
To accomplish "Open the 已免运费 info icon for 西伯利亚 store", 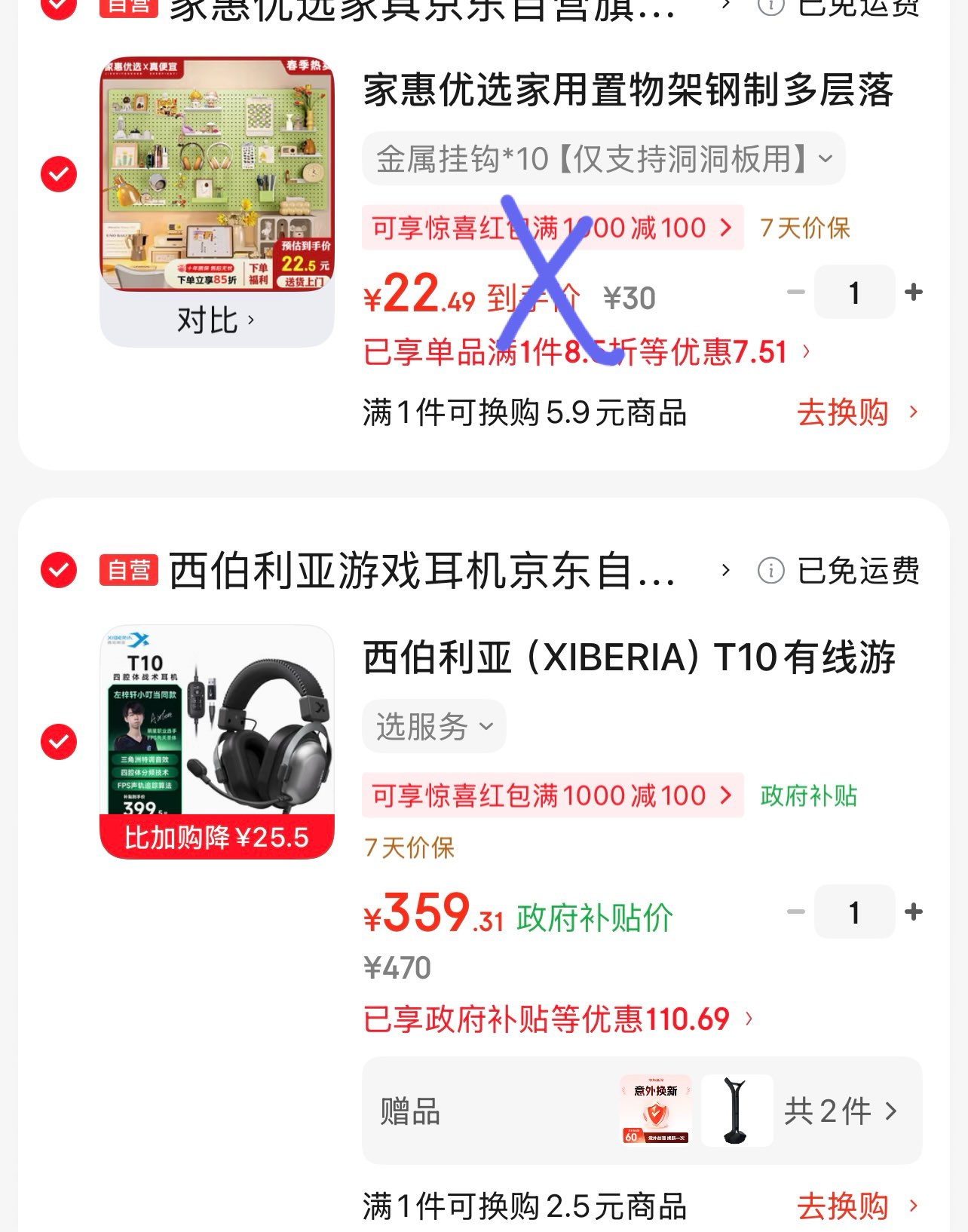I will point(770,571).
